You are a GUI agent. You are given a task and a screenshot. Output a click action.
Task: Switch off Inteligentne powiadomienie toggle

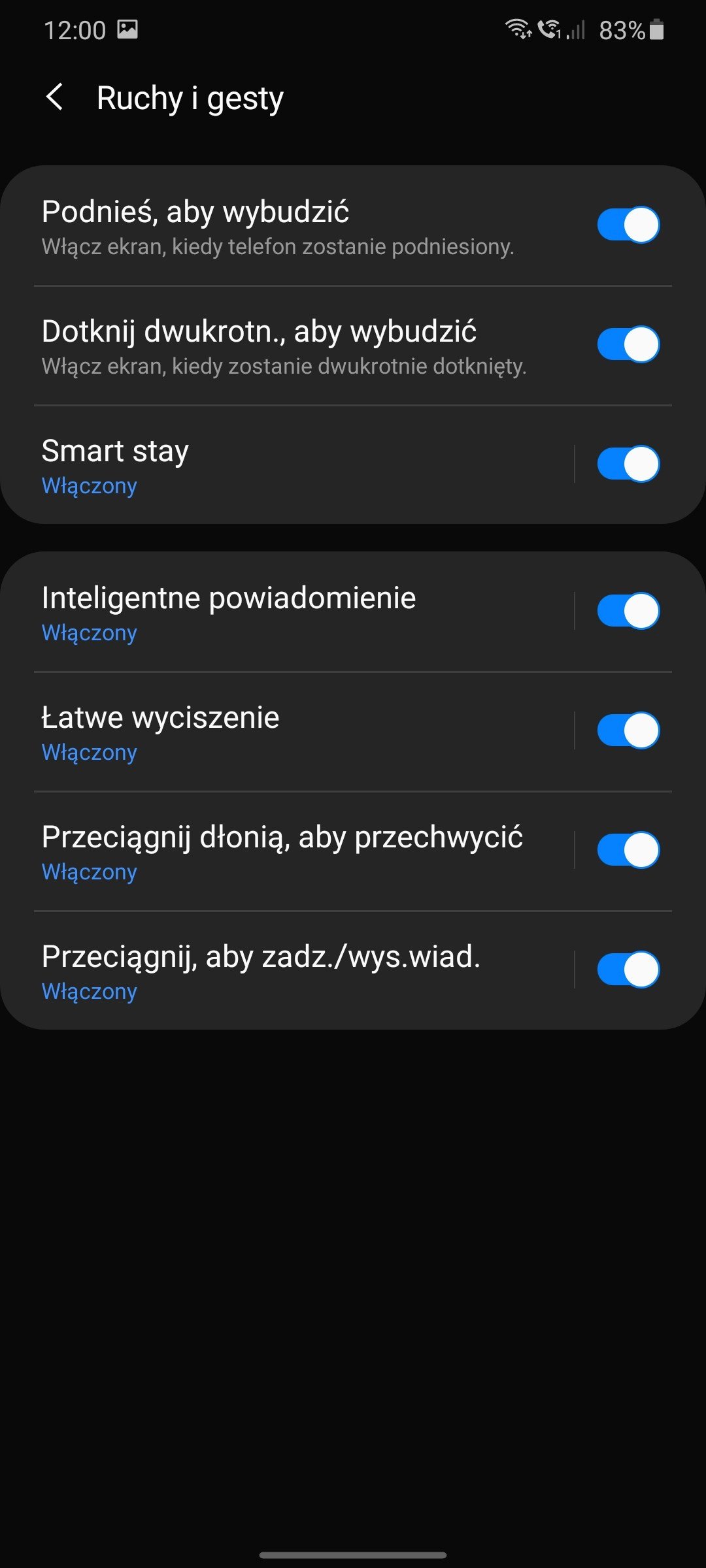tap(628, 611)
